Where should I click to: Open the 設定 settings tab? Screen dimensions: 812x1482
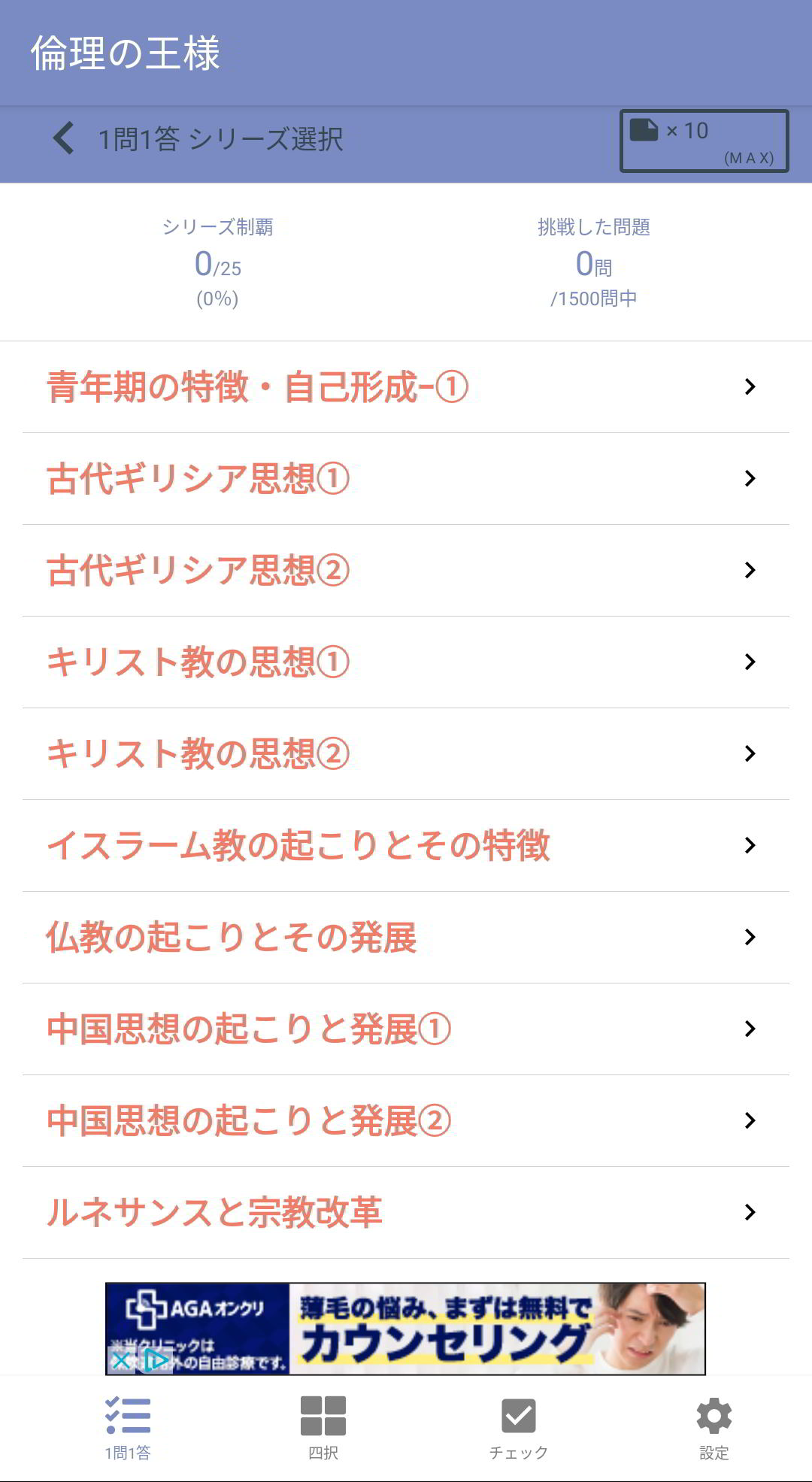pos(714,1428)
